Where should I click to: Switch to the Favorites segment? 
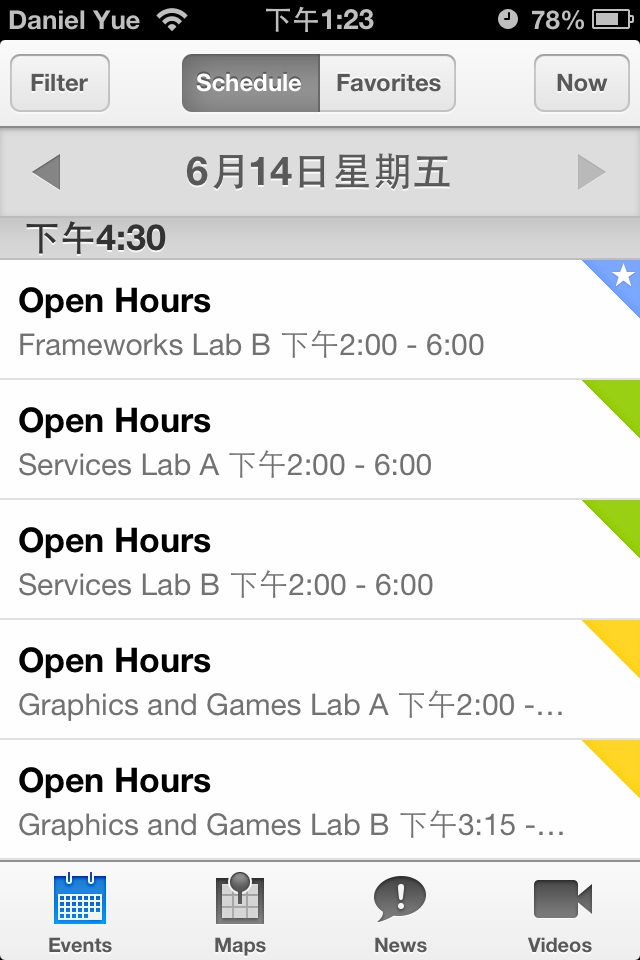(388, 83)
